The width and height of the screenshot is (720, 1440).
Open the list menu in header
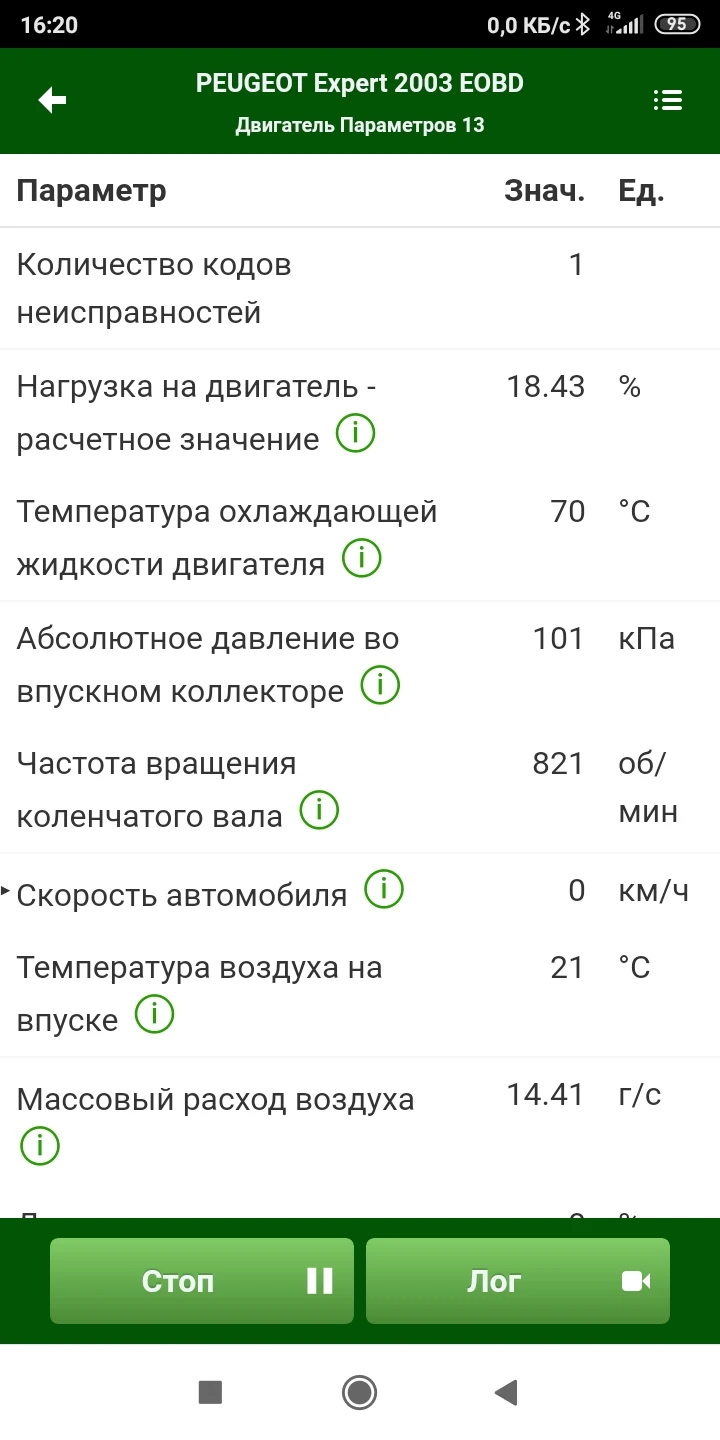[667, 100]
